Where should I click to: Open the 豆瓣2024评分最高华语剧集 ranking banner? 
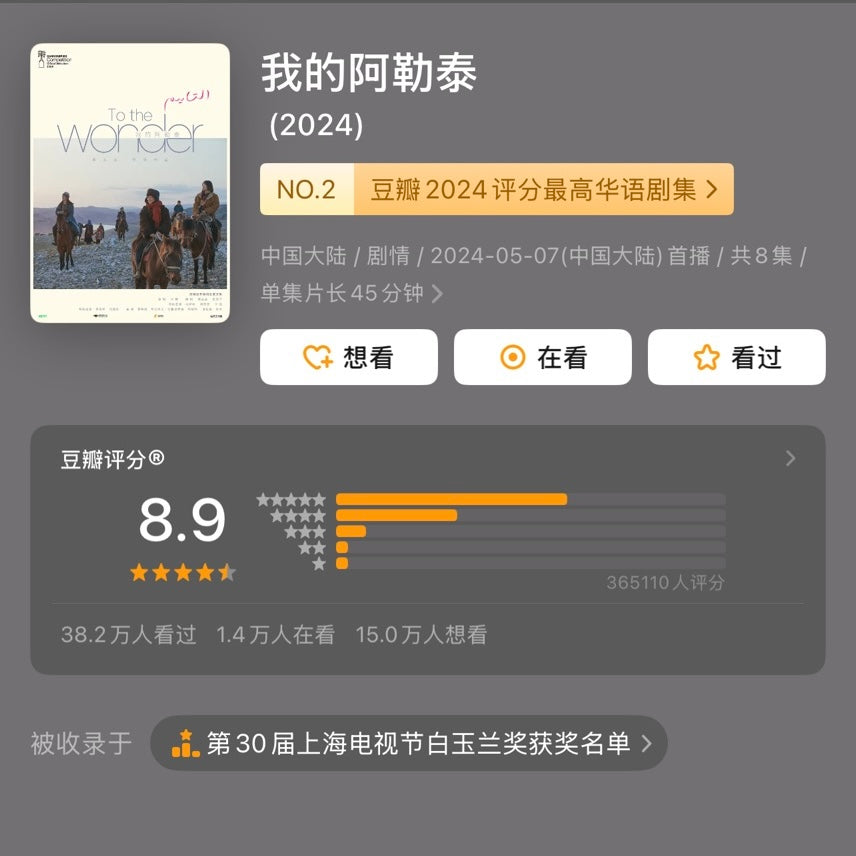[x=497, y=190]
